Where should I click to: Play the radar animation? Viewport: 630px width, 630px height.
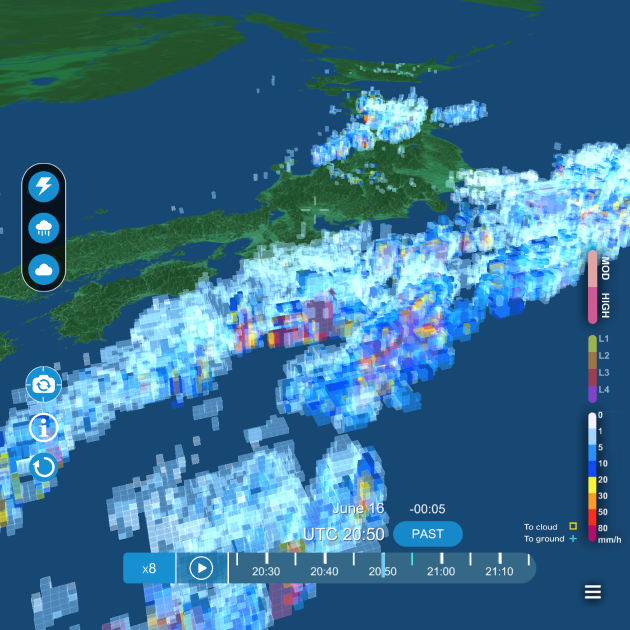coord(201,568)
